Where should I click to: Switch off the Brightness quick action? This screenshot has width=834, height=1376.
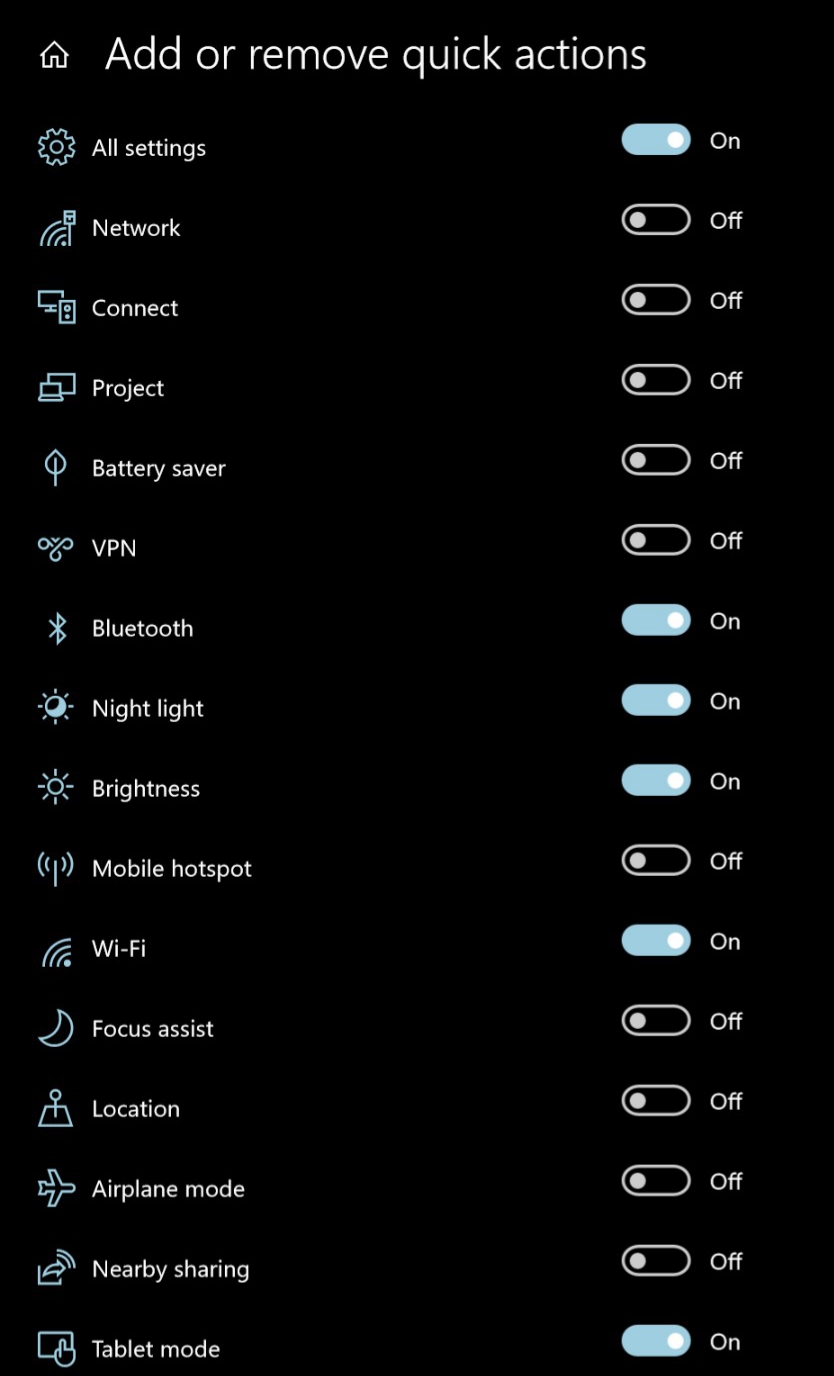click(656, 781)
